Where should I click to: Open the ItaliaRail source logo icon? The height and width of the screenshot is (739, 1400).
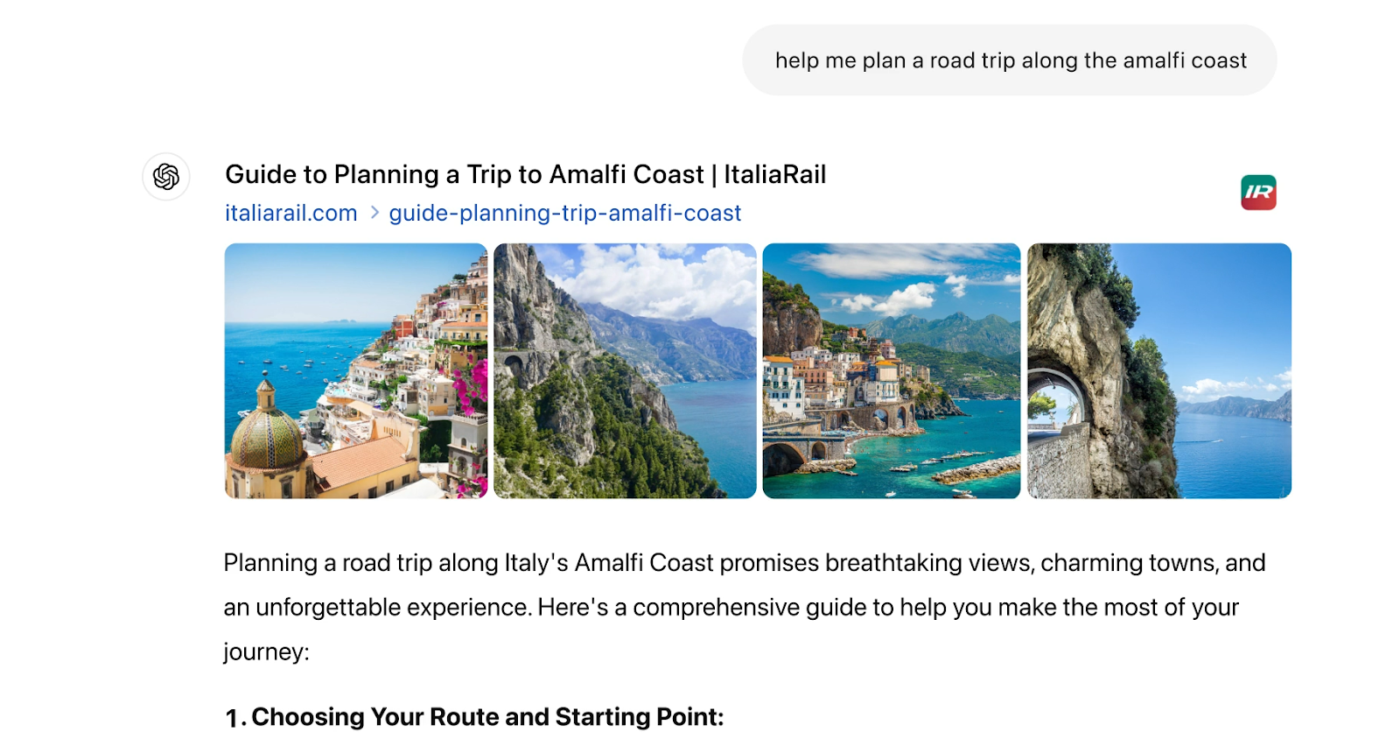coord(1258,192)
